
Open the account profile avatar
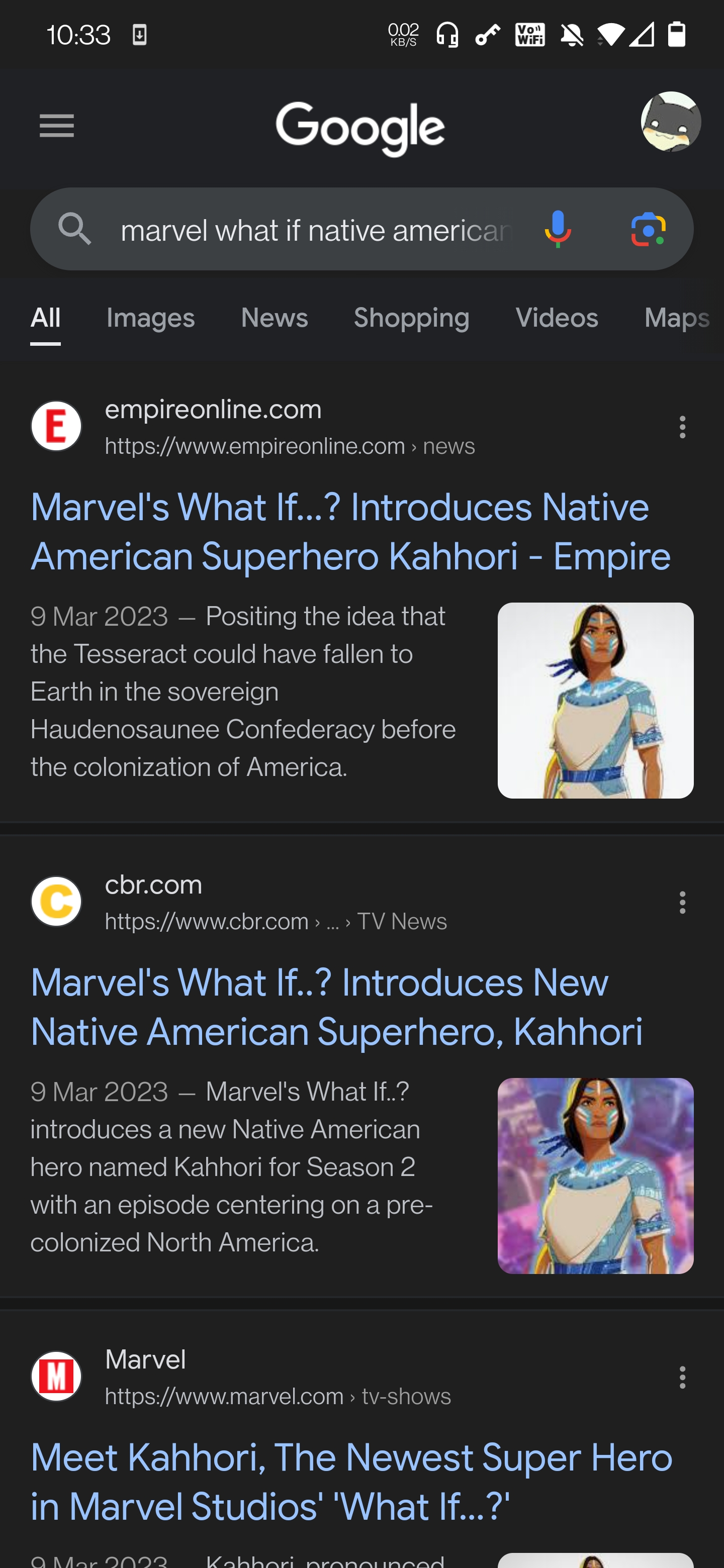[x=670, y=121]
